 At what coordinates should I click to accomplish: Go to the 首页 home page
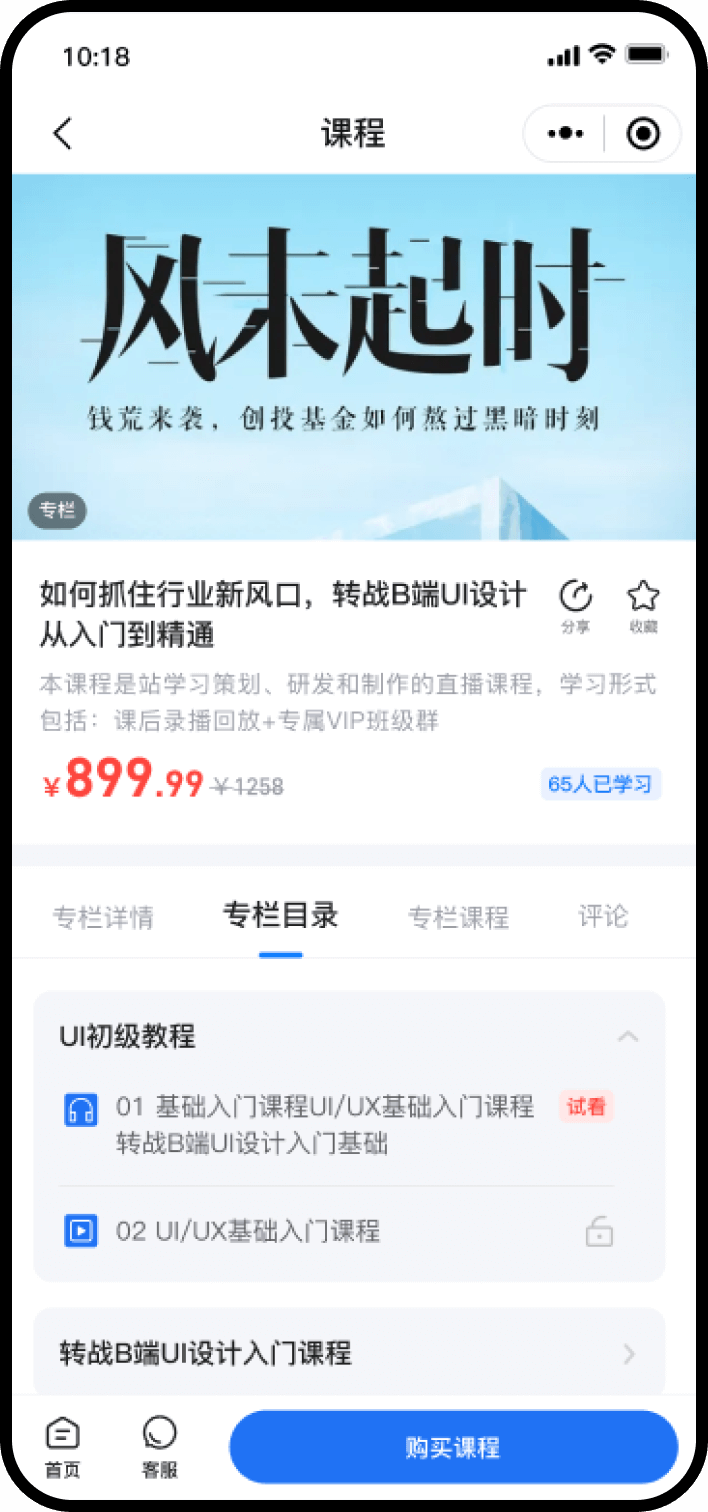63,1448
